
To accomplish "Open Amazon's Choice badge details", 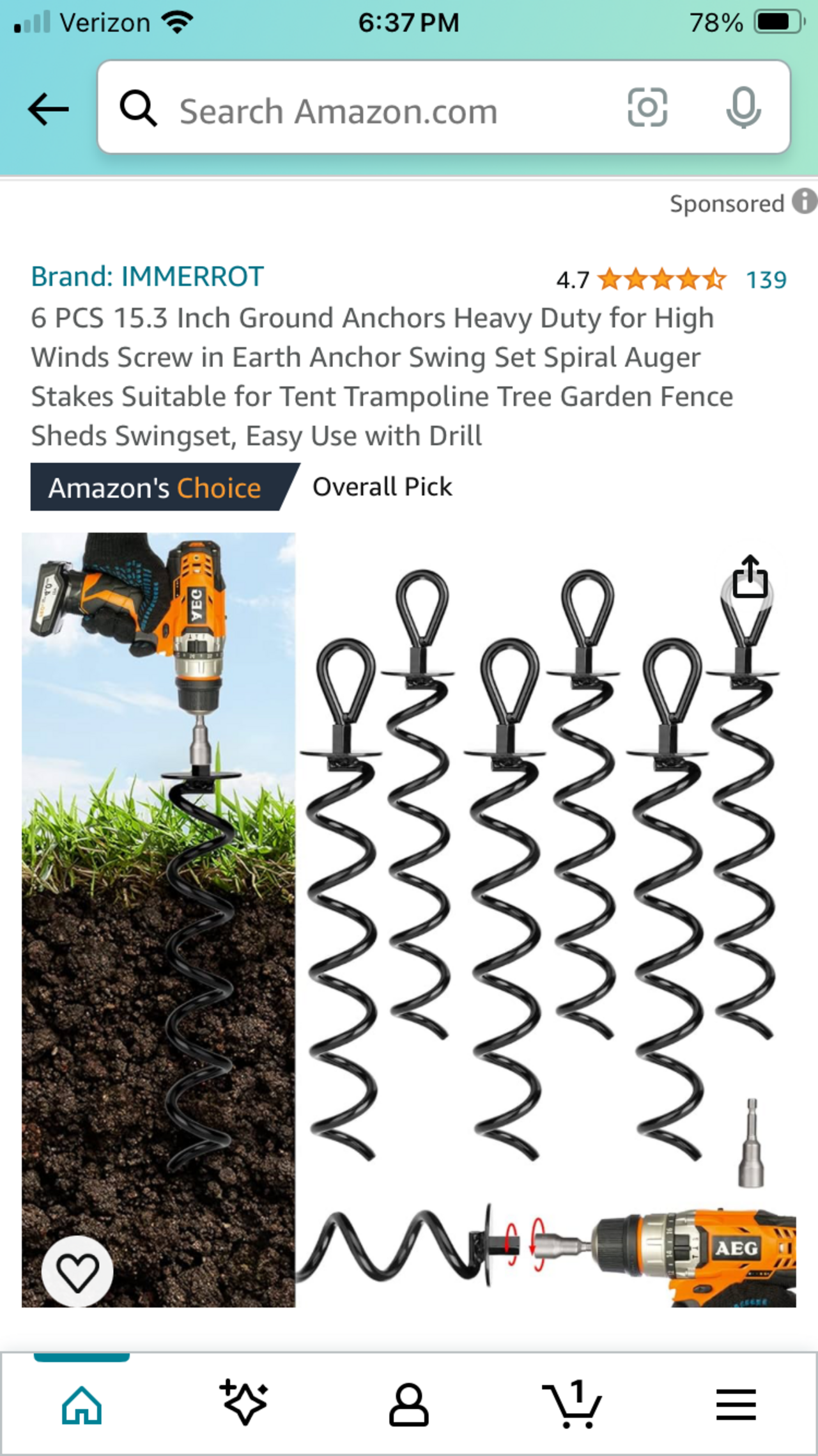I will click(156, 487).
